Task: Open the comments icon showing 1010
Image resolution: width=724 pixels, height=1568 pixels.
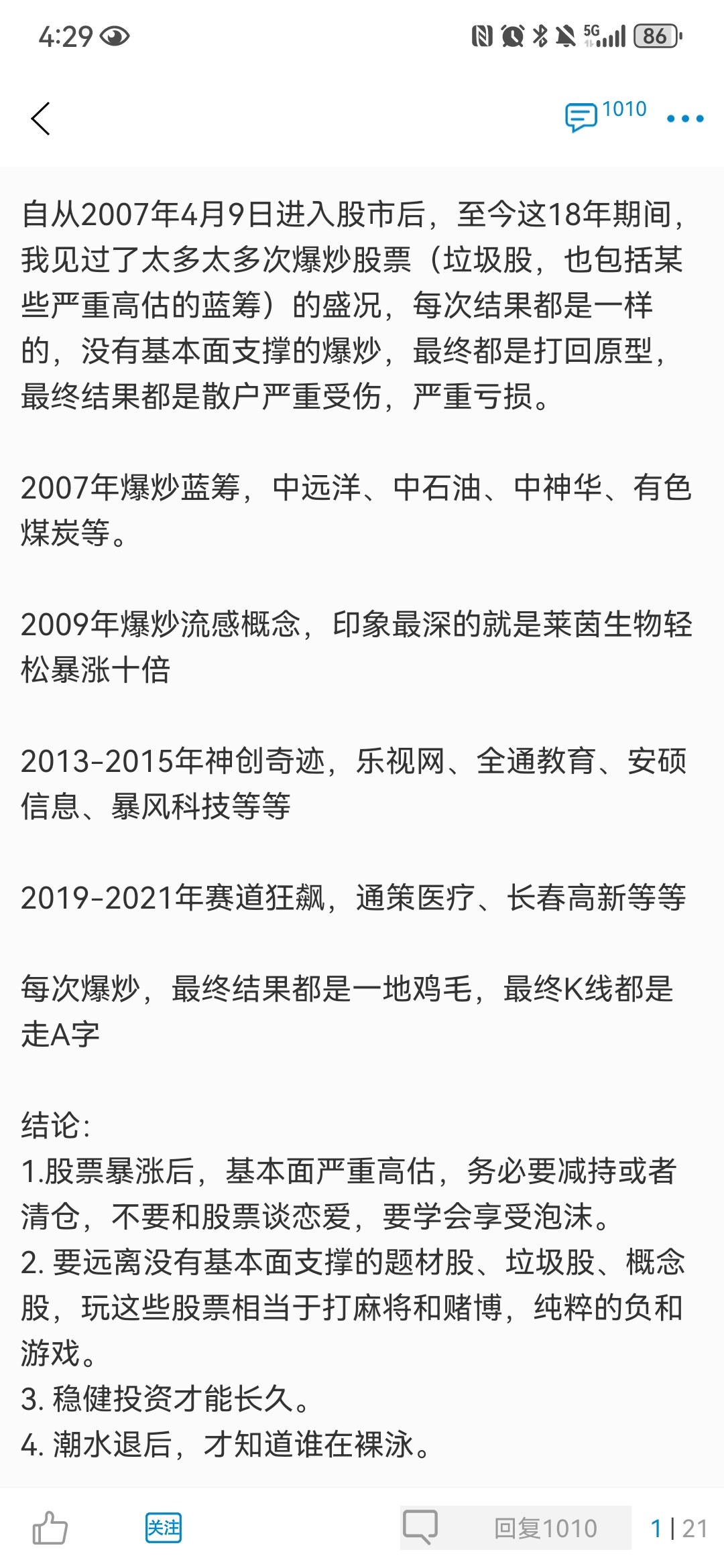Action: [604, 116]
